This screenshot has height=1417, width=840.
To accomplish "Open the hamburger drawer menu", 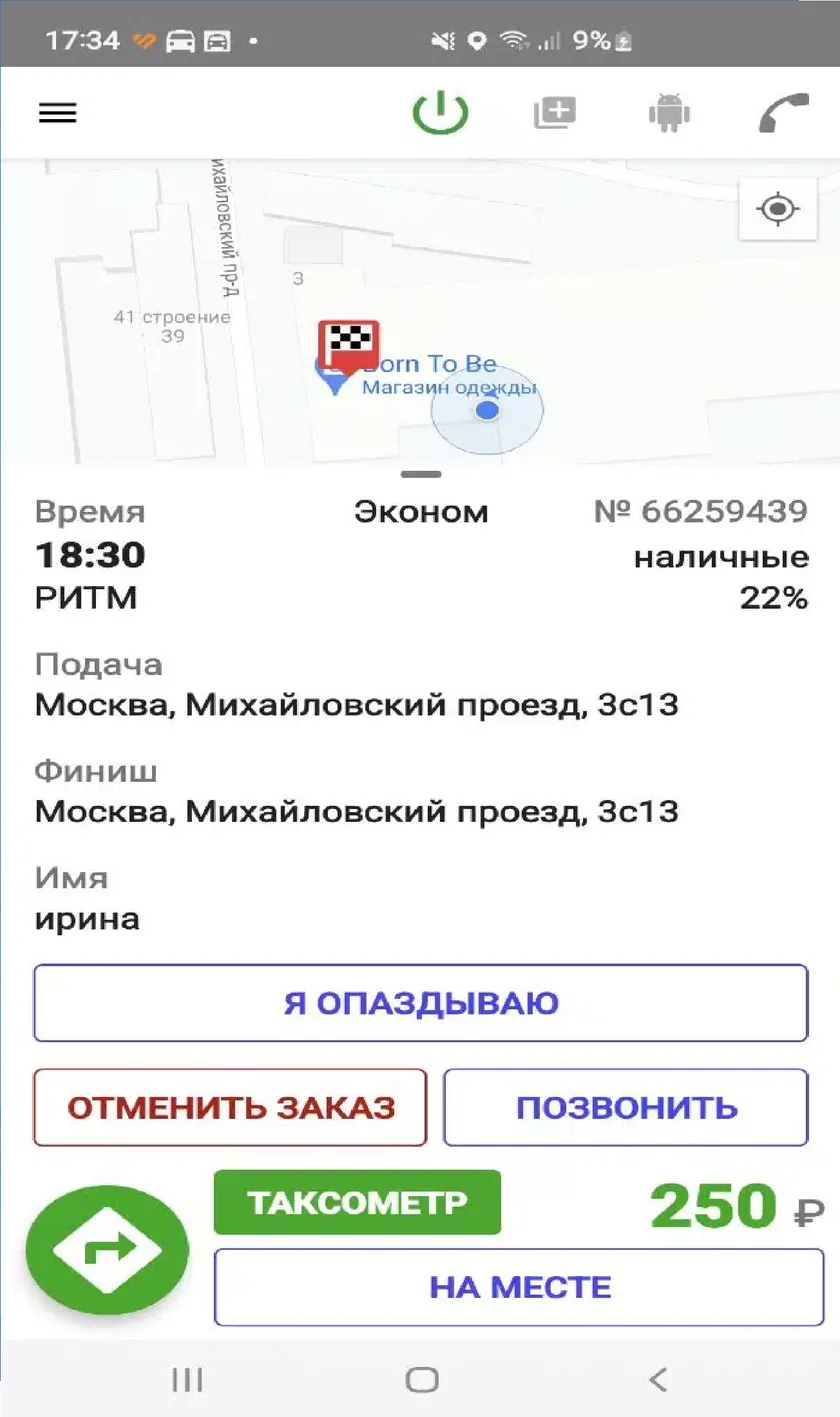I will [x=57, y=113].
